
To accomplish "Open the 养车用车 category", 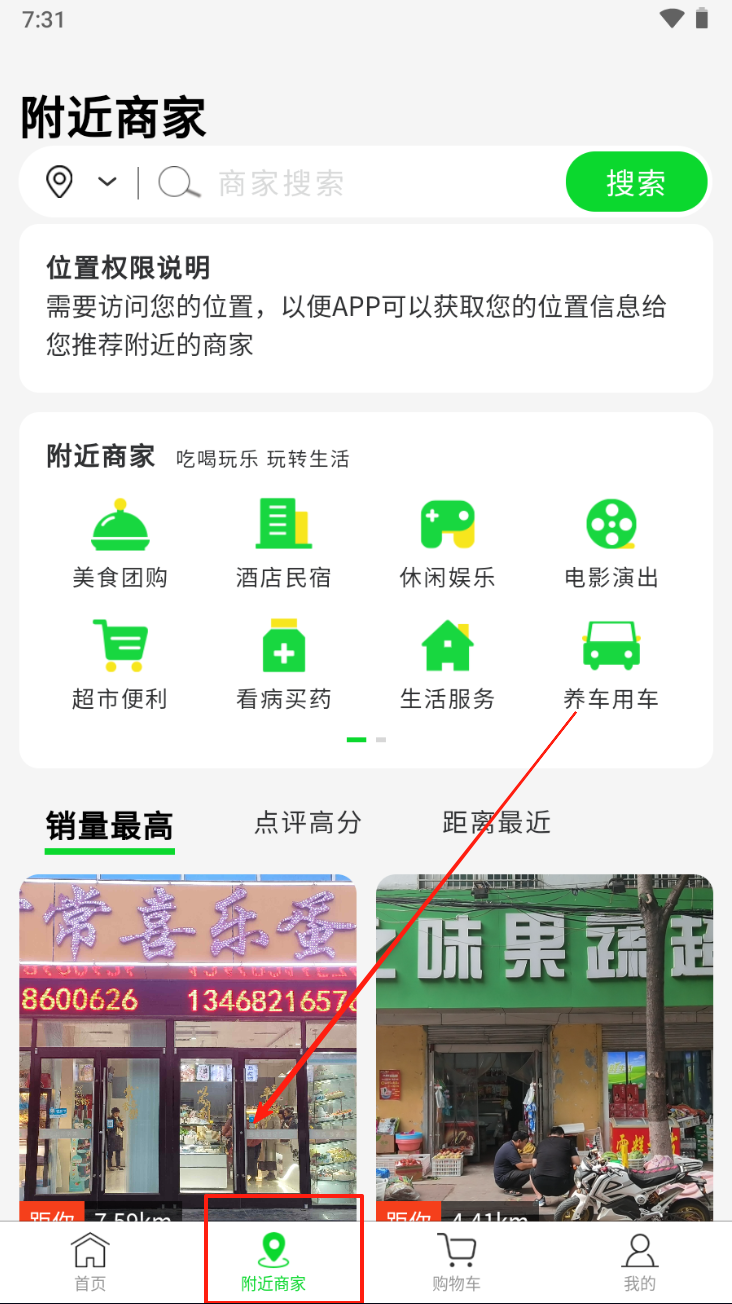I will 611,664.
